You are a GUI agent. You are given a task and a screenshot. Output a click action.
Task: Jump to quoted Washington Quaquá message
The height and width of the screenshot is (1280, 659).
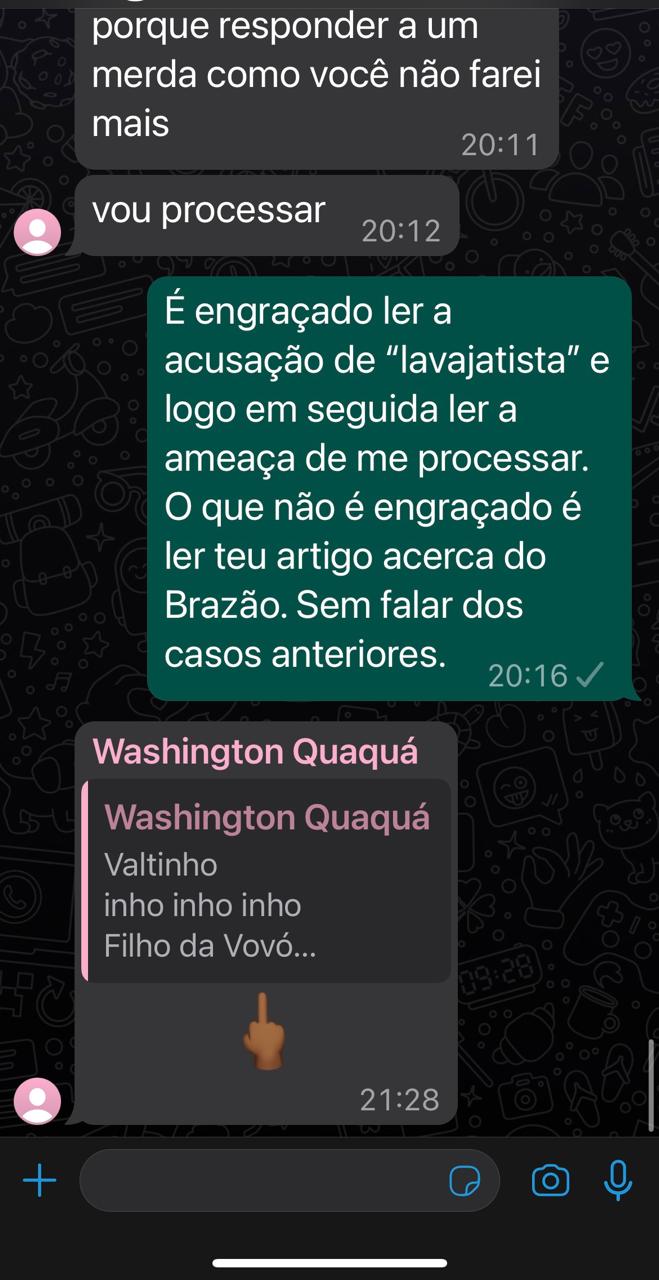coord(268,880)
